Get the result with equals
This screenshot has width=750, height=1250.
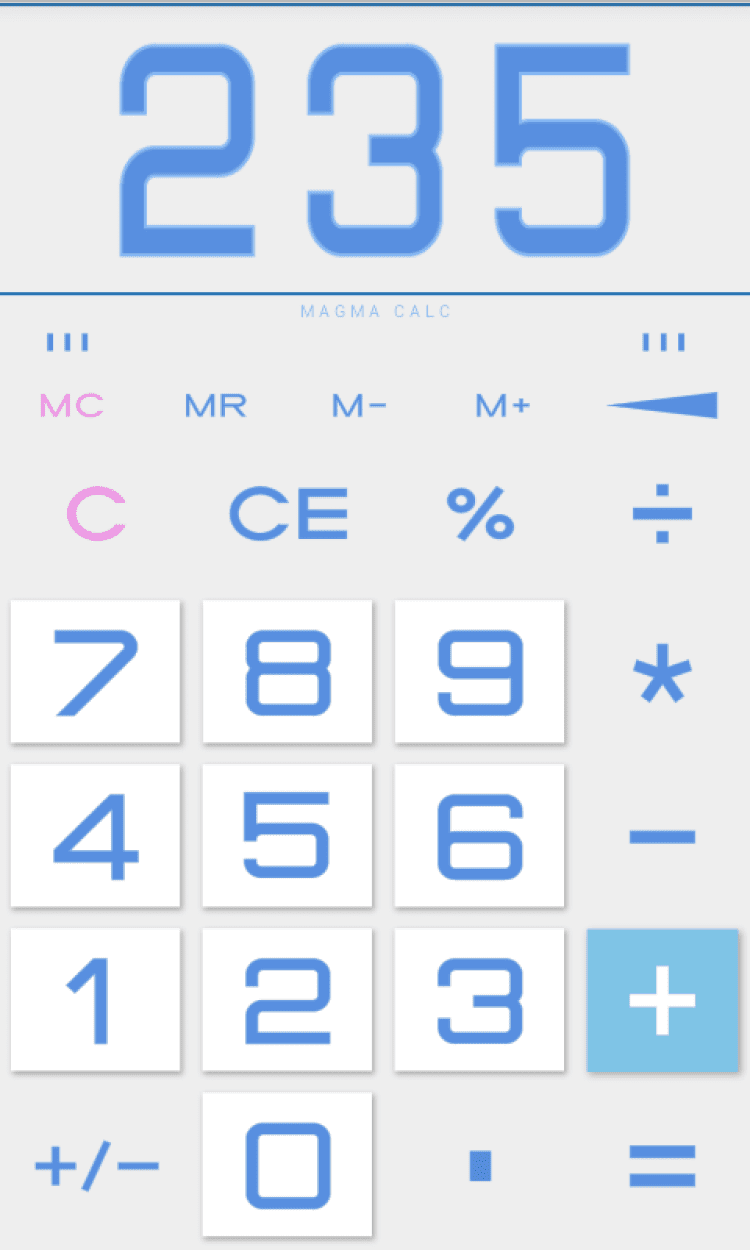pyautogui.click(x=662, y=1165)
